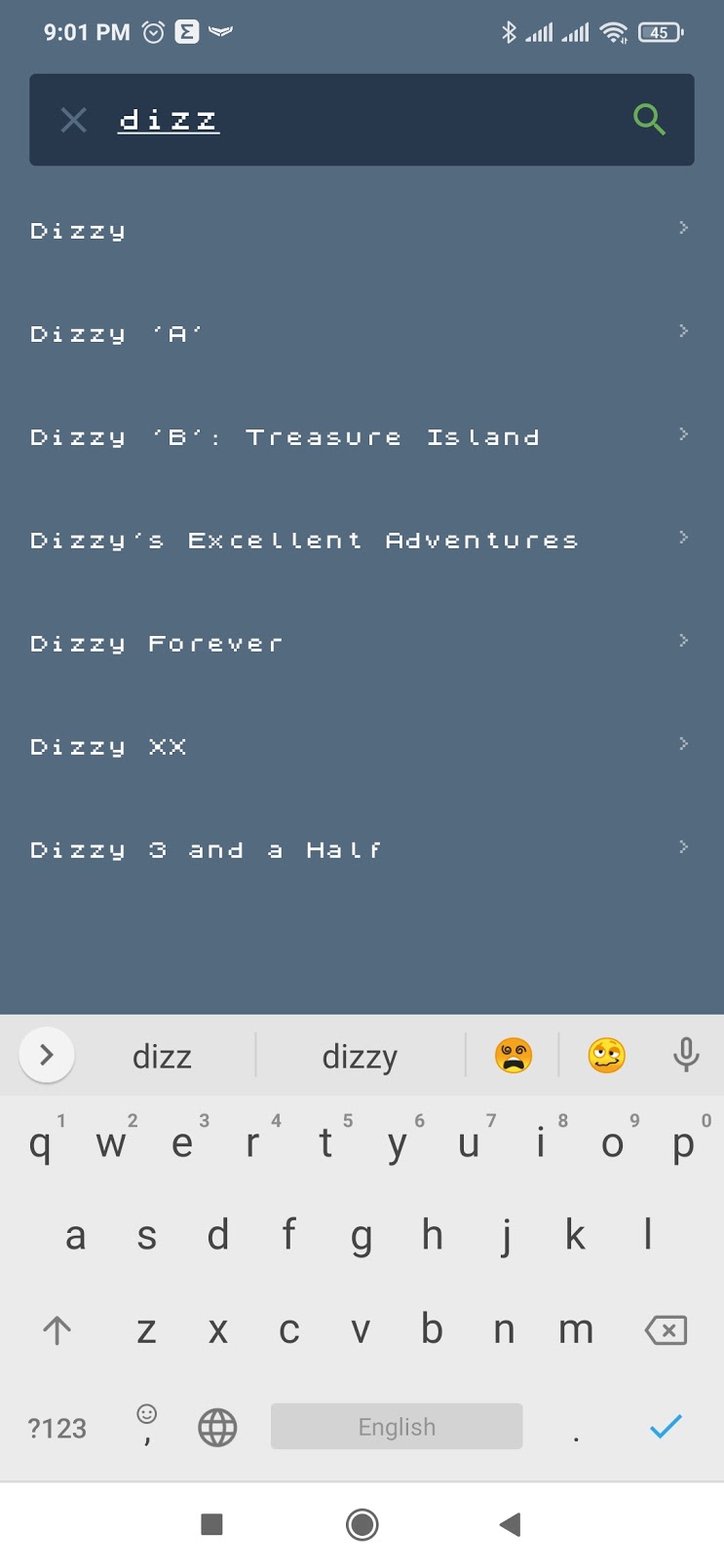Open the Dizzy 'A' result
724x1568 pixels.
[362, 334]
